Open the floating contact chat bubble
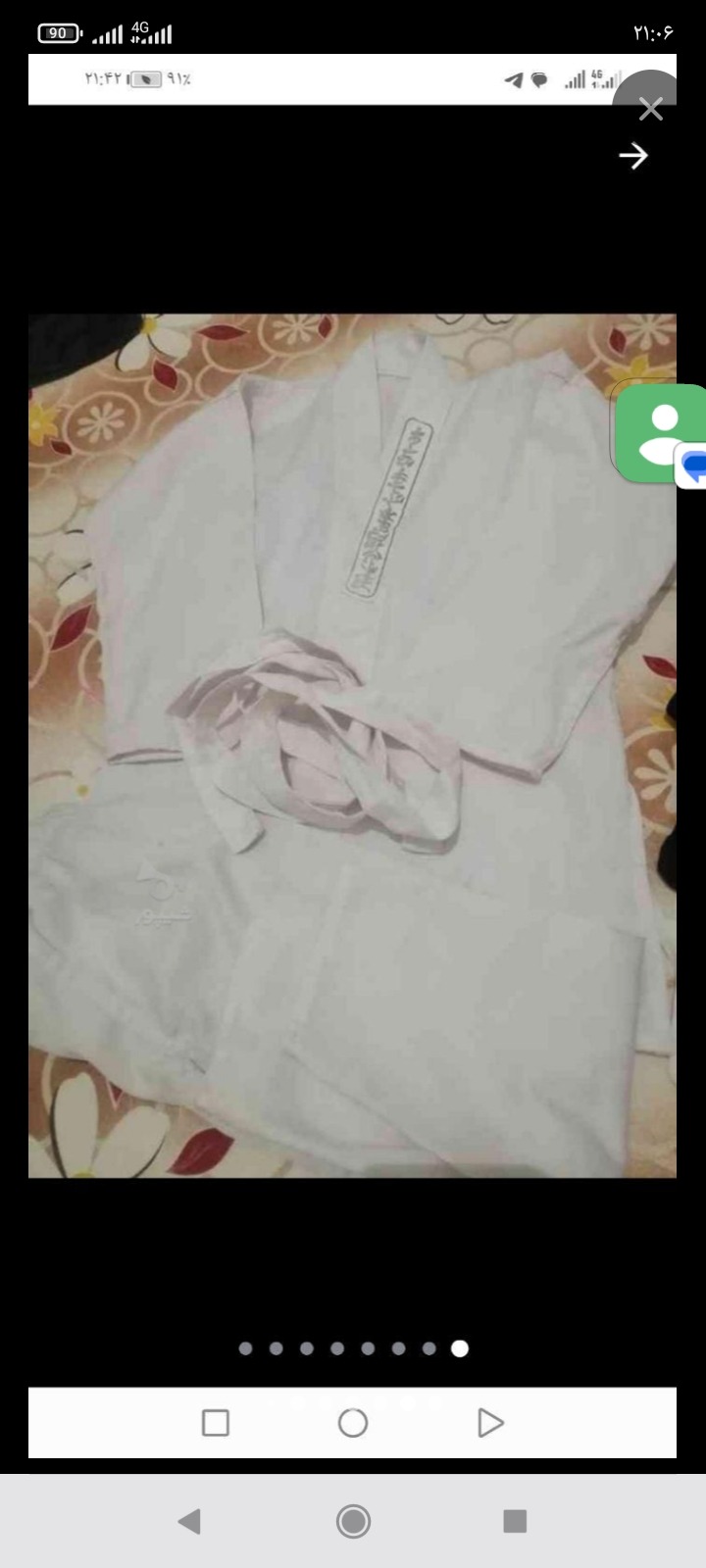 [x=661, y=433]
